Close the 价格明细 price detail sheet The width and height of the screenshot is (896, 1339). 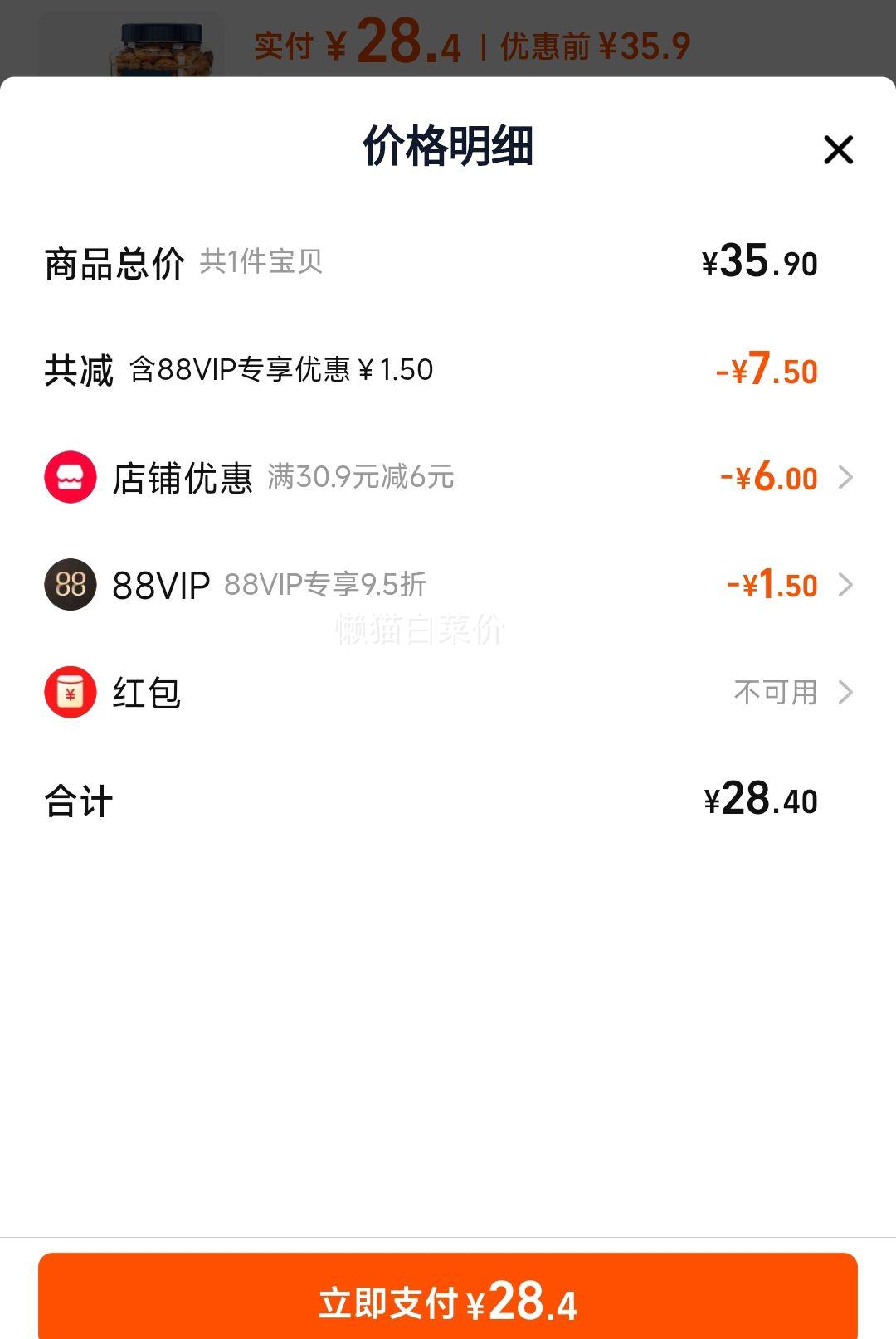(838, 150)
